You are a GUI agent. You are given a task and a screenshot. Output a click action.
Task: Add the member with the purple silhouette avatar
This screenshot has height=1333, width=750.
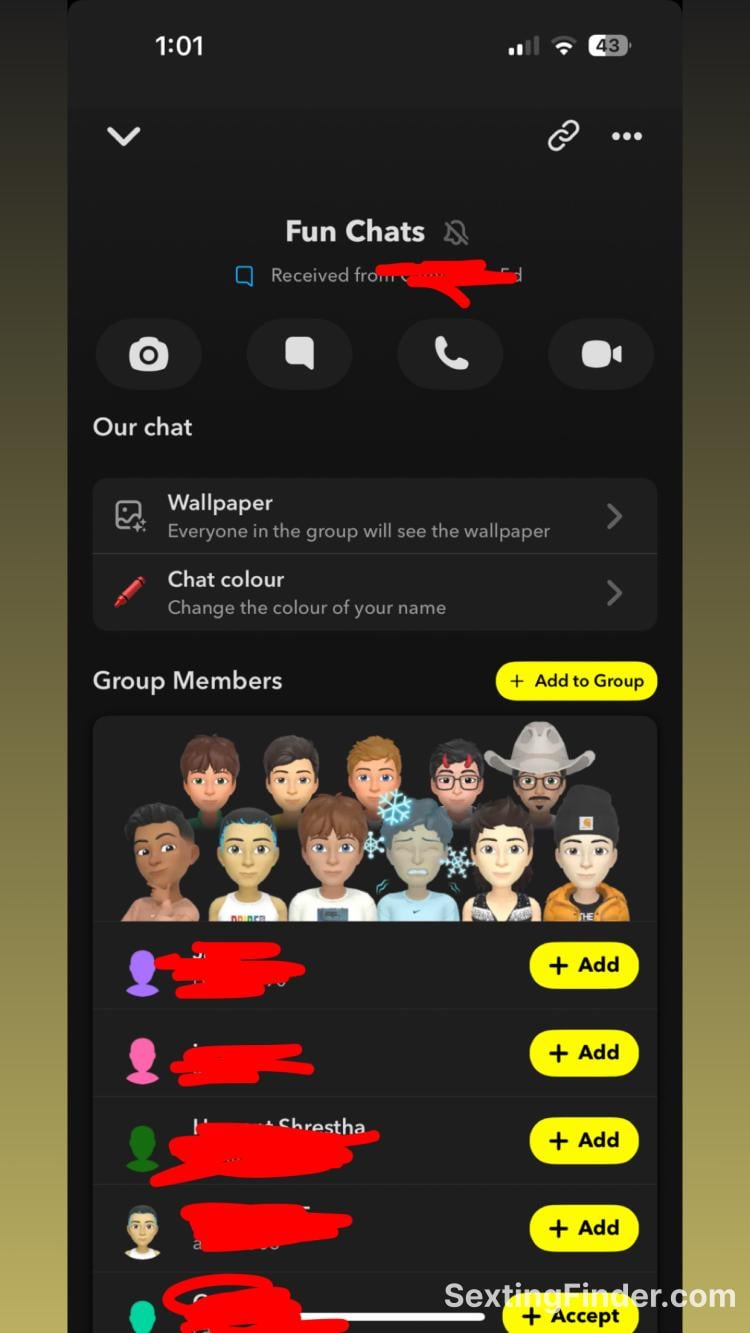(x=584, y=965)
